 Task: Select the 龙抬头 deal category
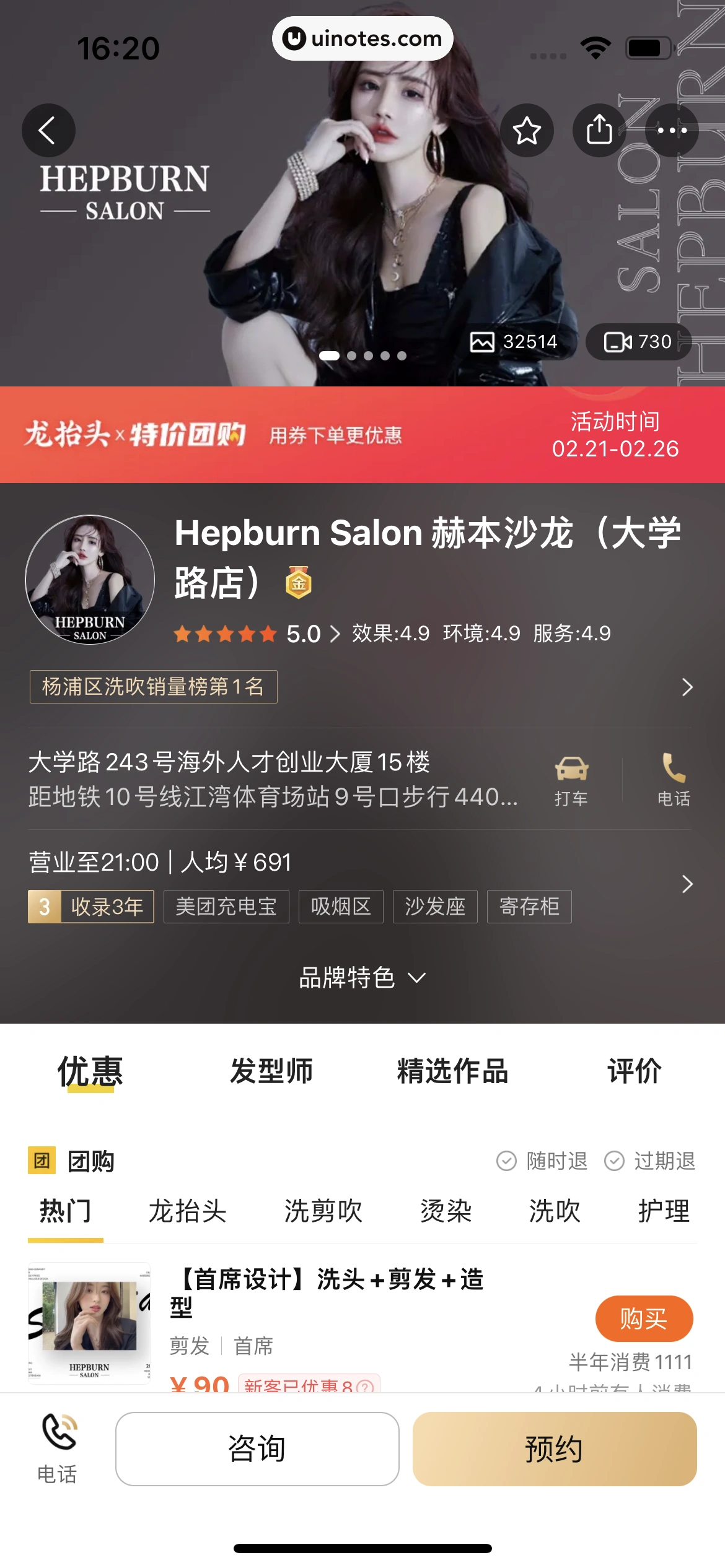tap(187, 1211)
